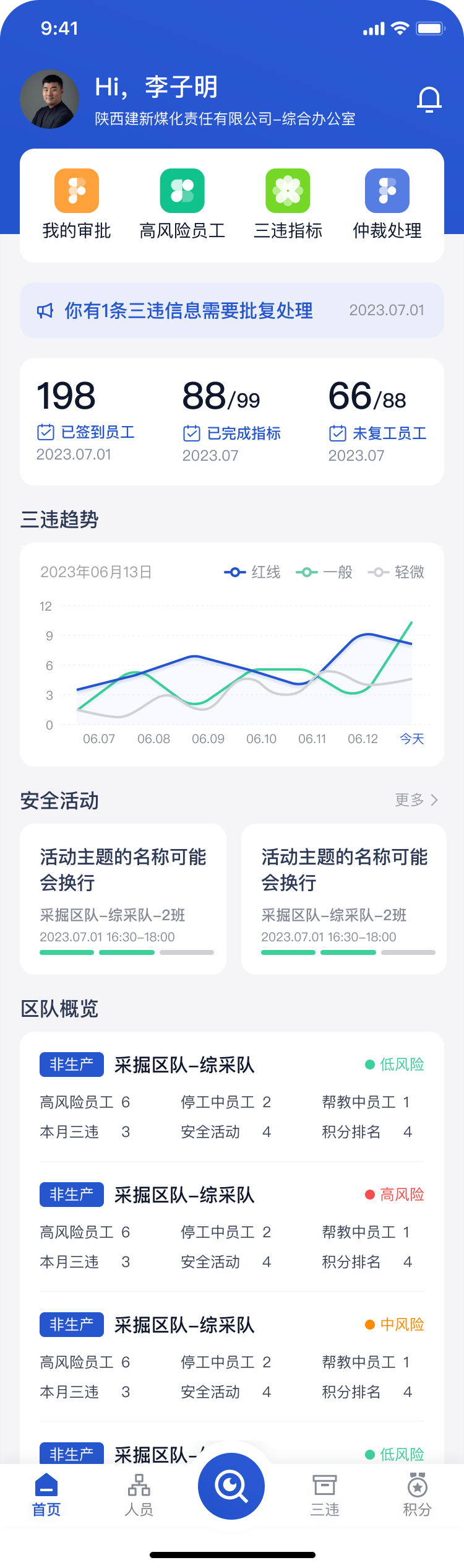View 已签到员工 statistics

(85, 421)
